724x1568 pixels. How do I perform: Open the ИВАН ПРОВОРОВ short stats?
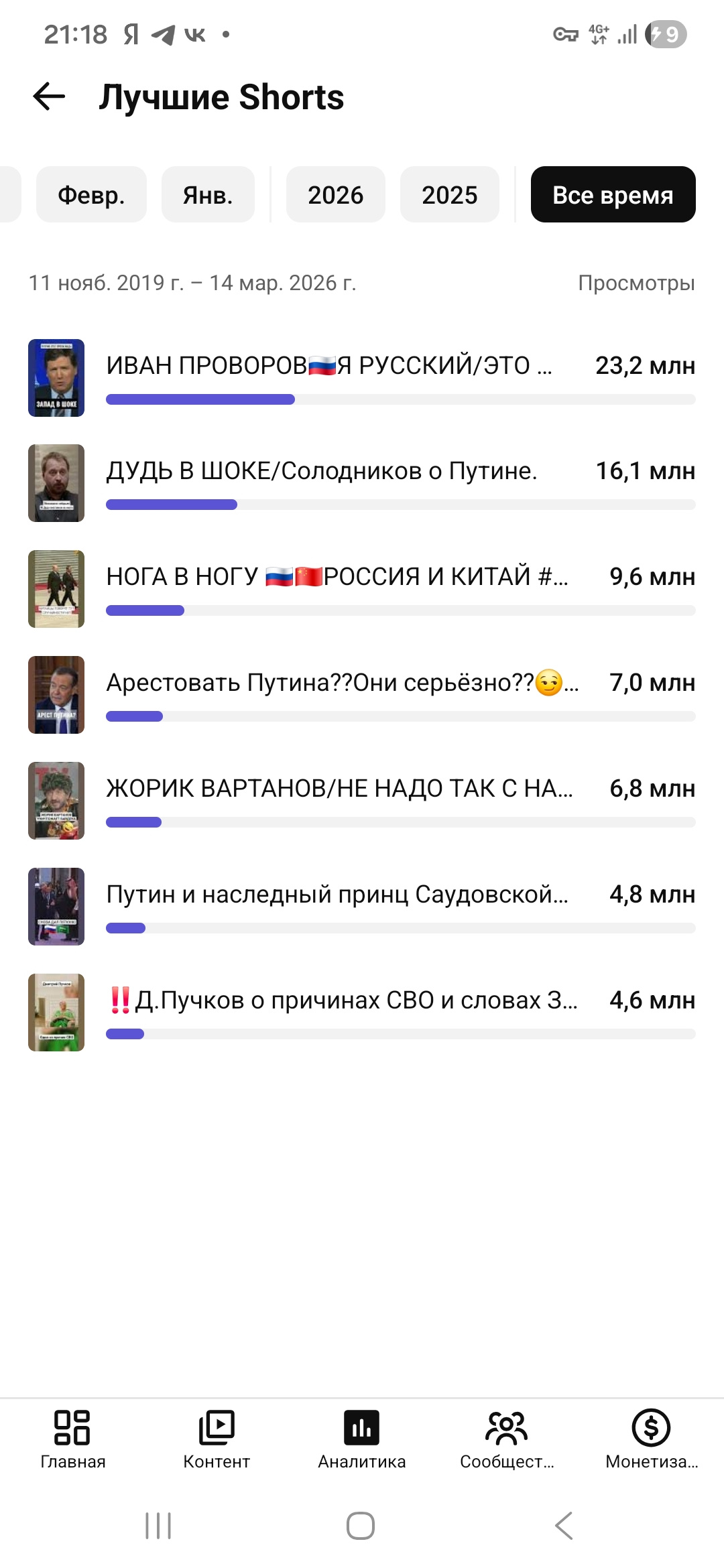362,378
